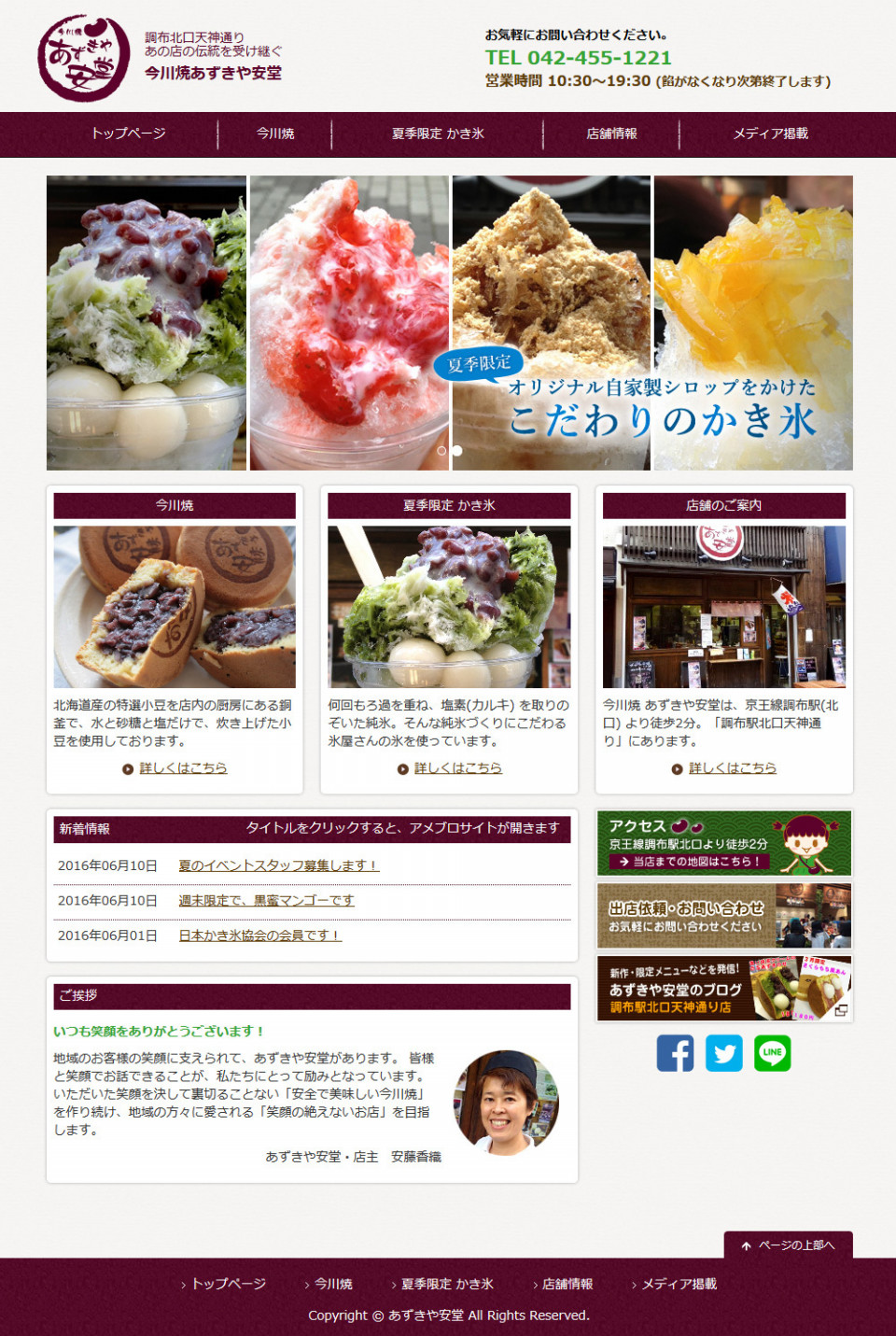Tap 詳しくはこちら under the 今川焼 card

click(x=183, y=768)
